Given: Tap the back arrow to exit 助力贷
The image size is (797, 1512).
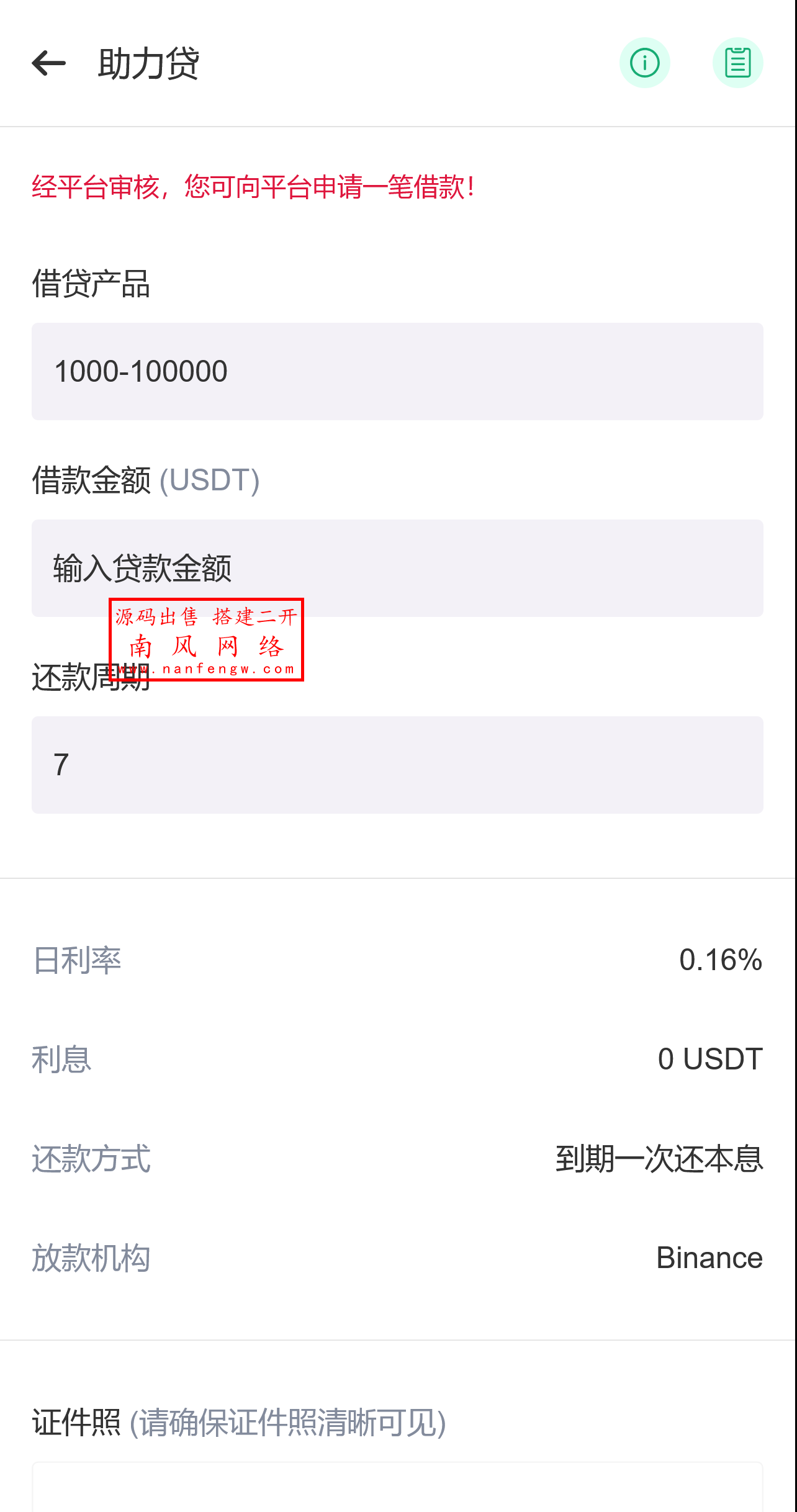Looking at the screenshot, I should click(48, 63).
